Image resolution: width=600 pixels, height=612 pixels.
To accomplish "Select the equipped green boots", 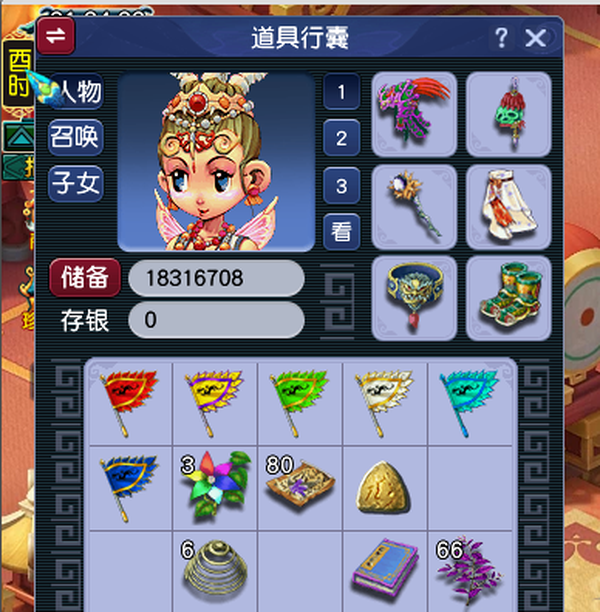I will 509,298.
